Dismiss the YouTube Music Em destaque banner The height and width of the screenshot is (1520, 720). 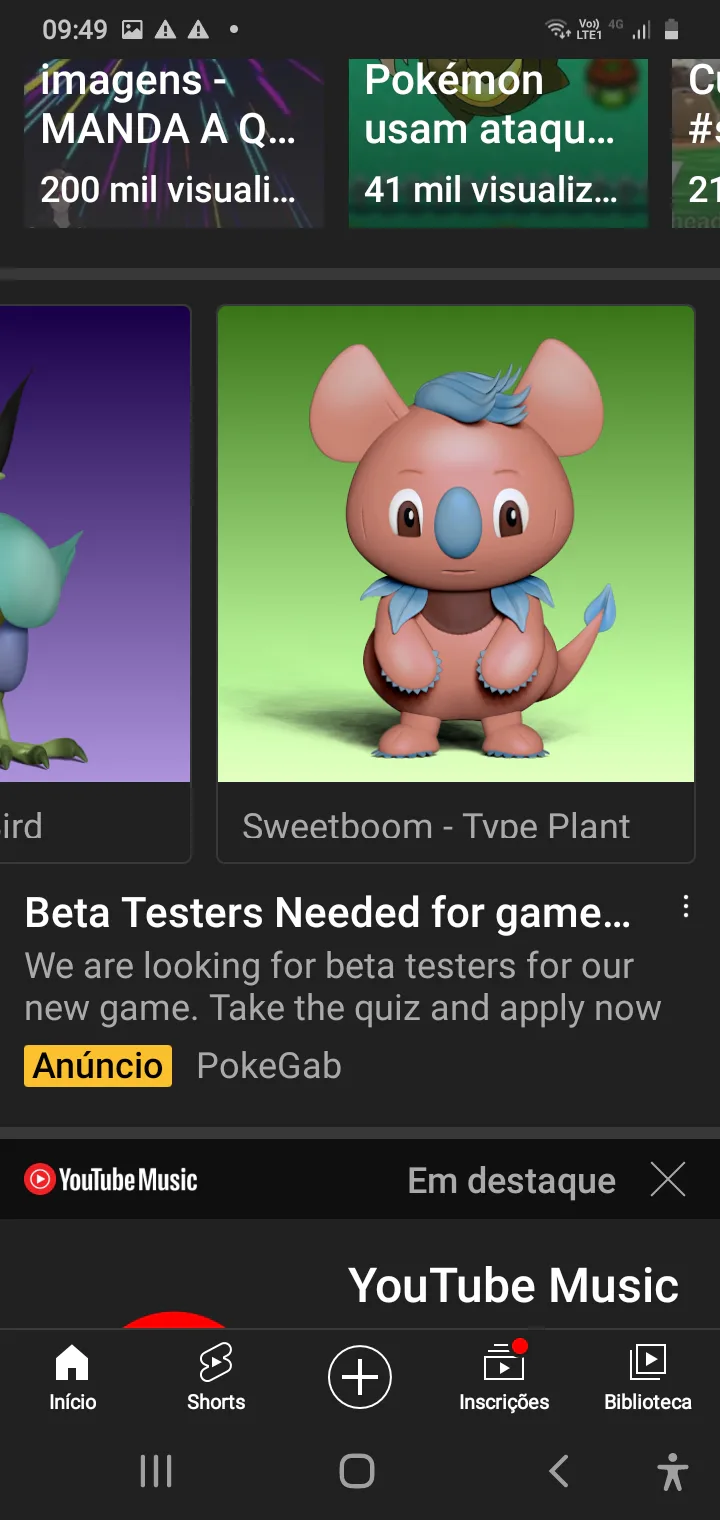(667, 1180)
